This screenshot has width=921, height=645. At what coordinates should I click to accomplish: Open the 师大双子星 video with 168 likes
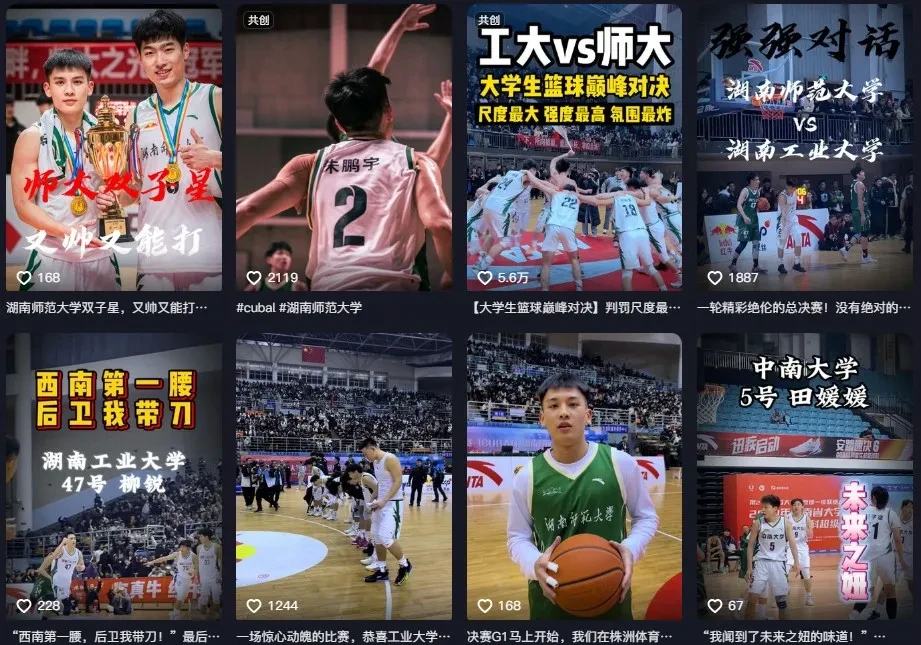pyautogui.click(x=114, y=150)
